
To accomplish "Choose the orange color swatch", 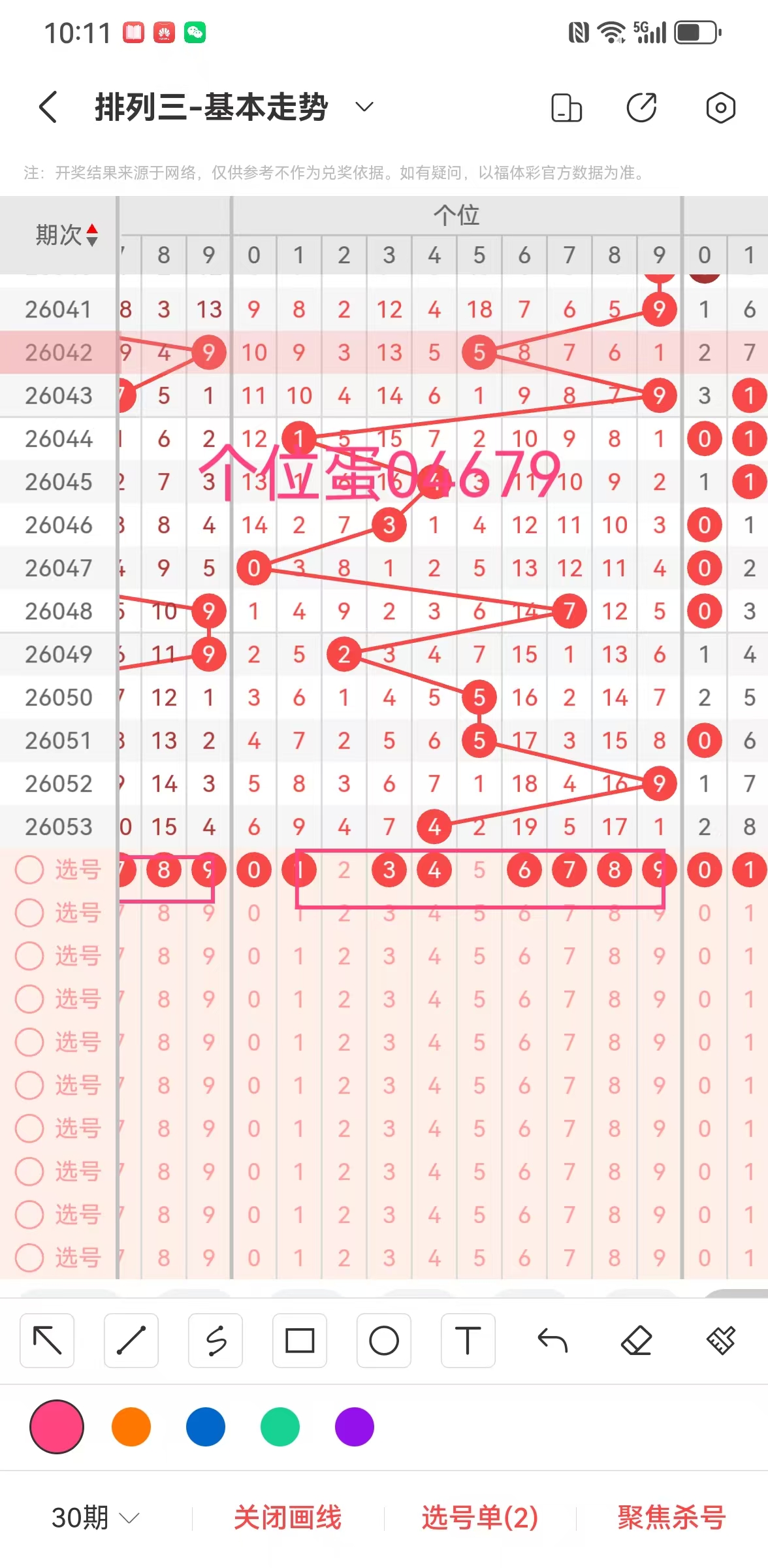I will (131, 1427).
